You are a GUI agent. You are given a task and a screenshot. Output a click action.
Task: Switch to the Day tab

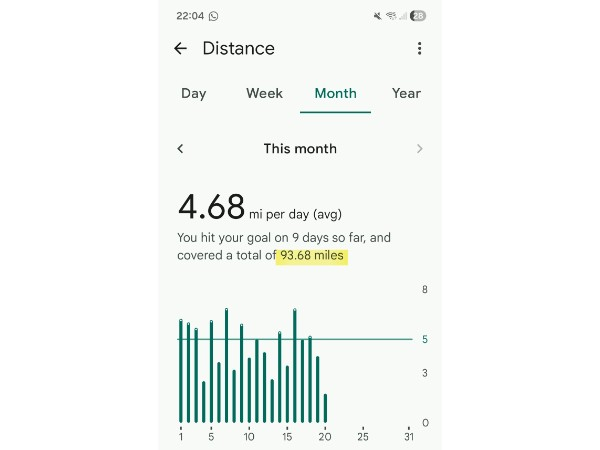coord(194,93)
